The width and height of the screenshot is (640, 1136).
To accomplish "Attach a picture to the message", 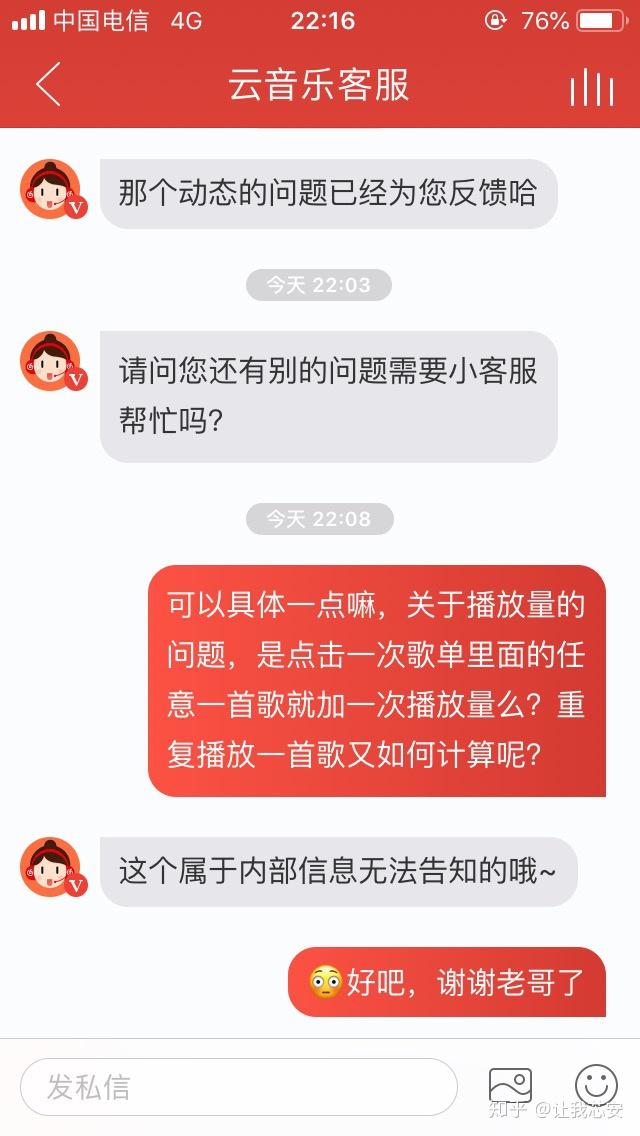I will (510, 1086).
